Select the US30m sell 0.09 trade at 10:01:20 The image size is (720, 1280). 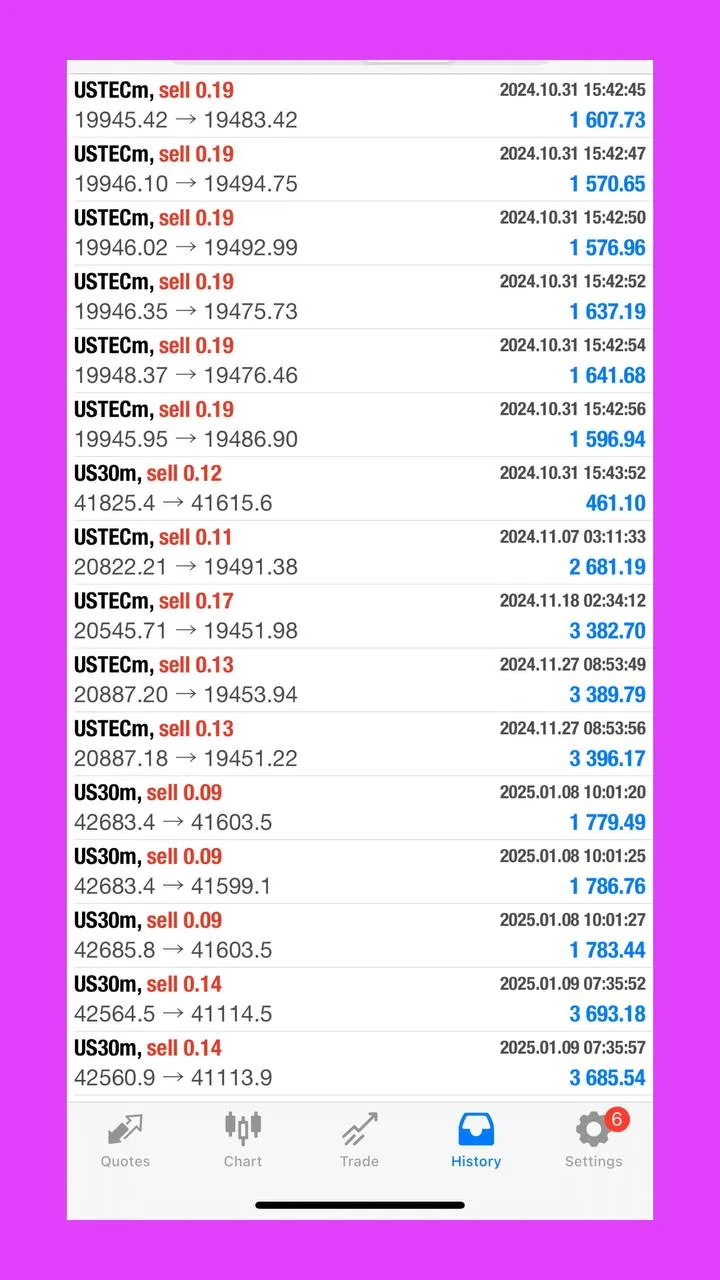click(360, 807)
